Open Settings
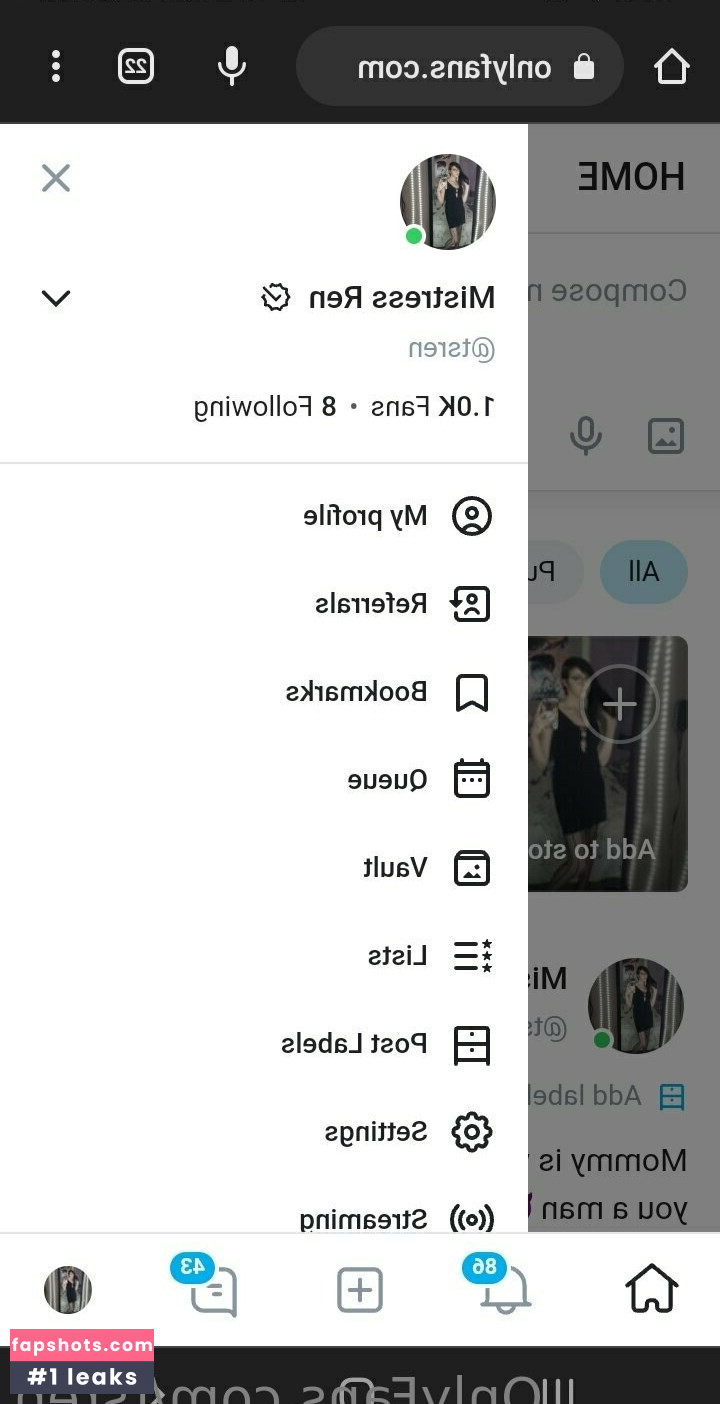 [x=408, y=1132]
